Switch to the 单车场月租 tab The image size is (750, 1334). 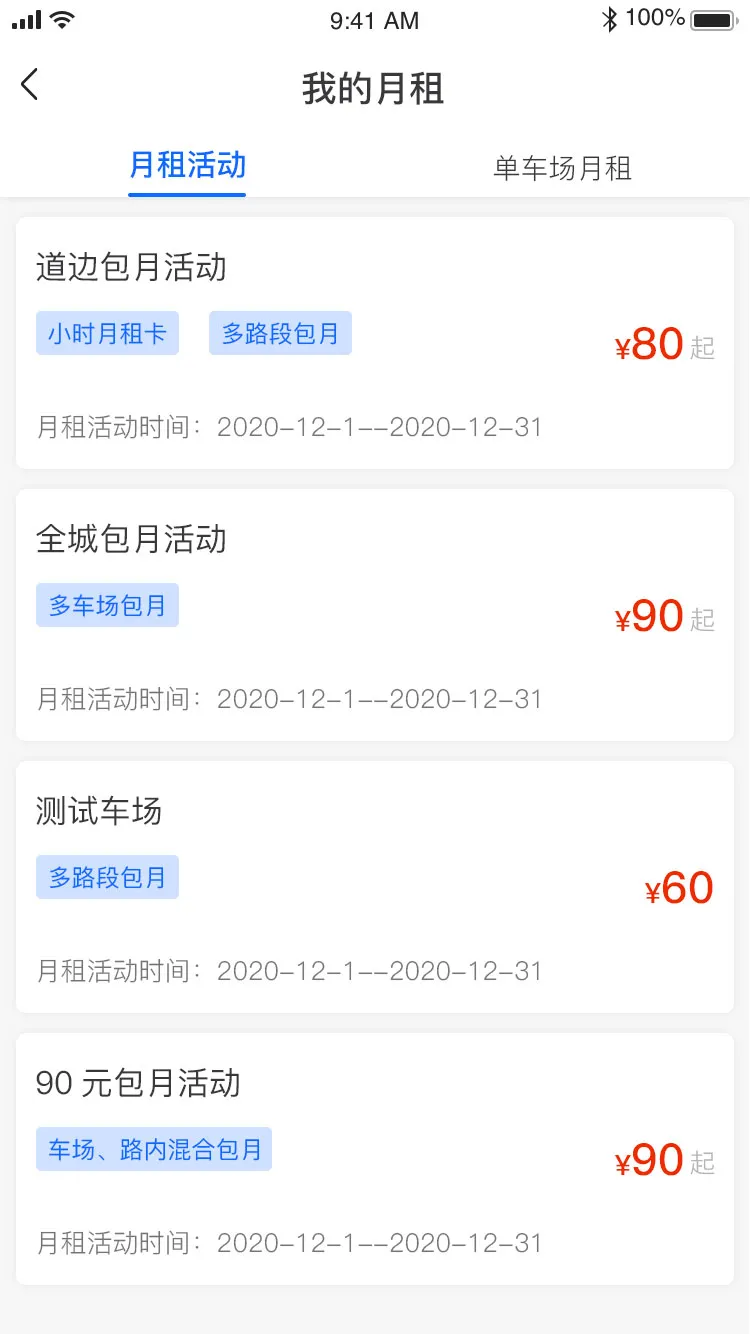(562, 168)
